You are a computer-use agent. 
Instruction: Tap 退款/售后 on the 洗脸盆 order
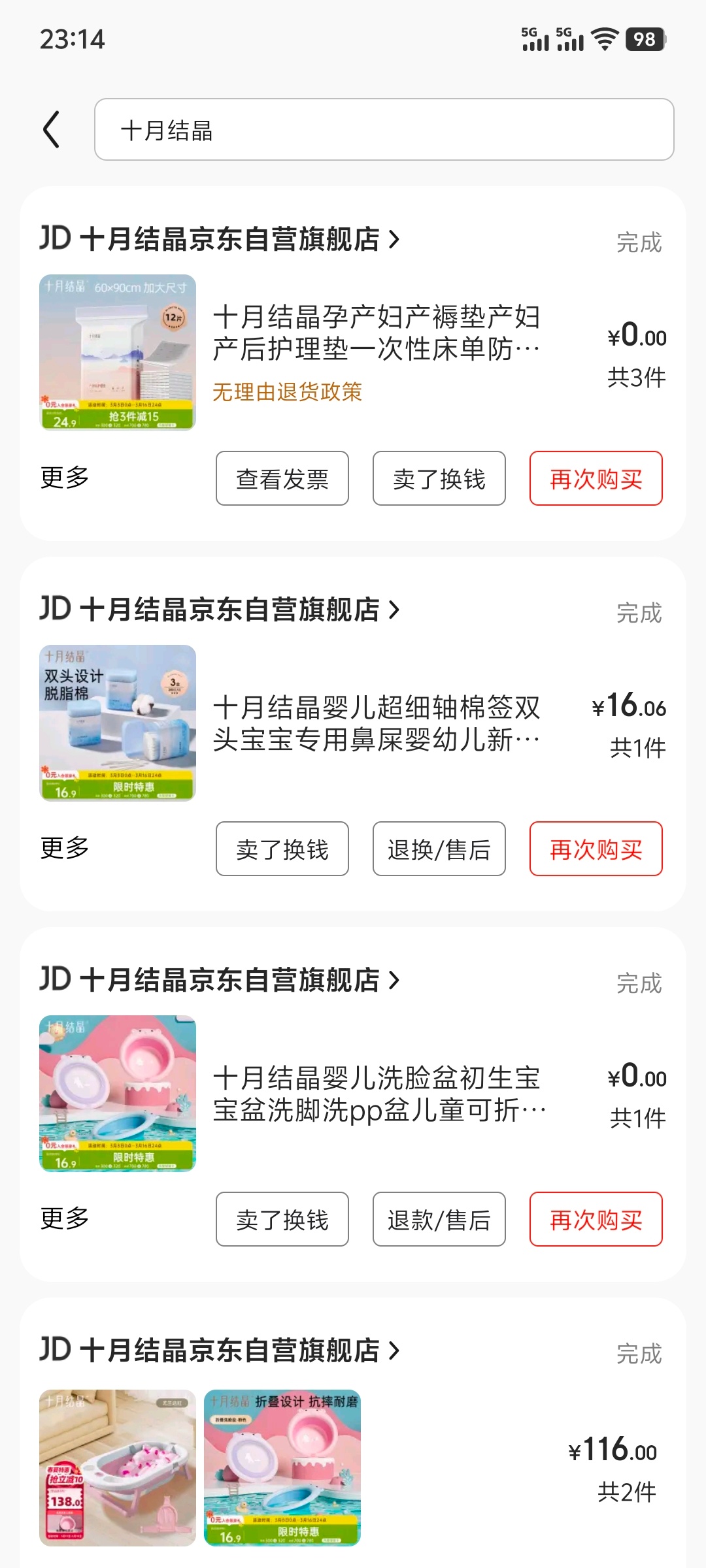(439, 1219)
